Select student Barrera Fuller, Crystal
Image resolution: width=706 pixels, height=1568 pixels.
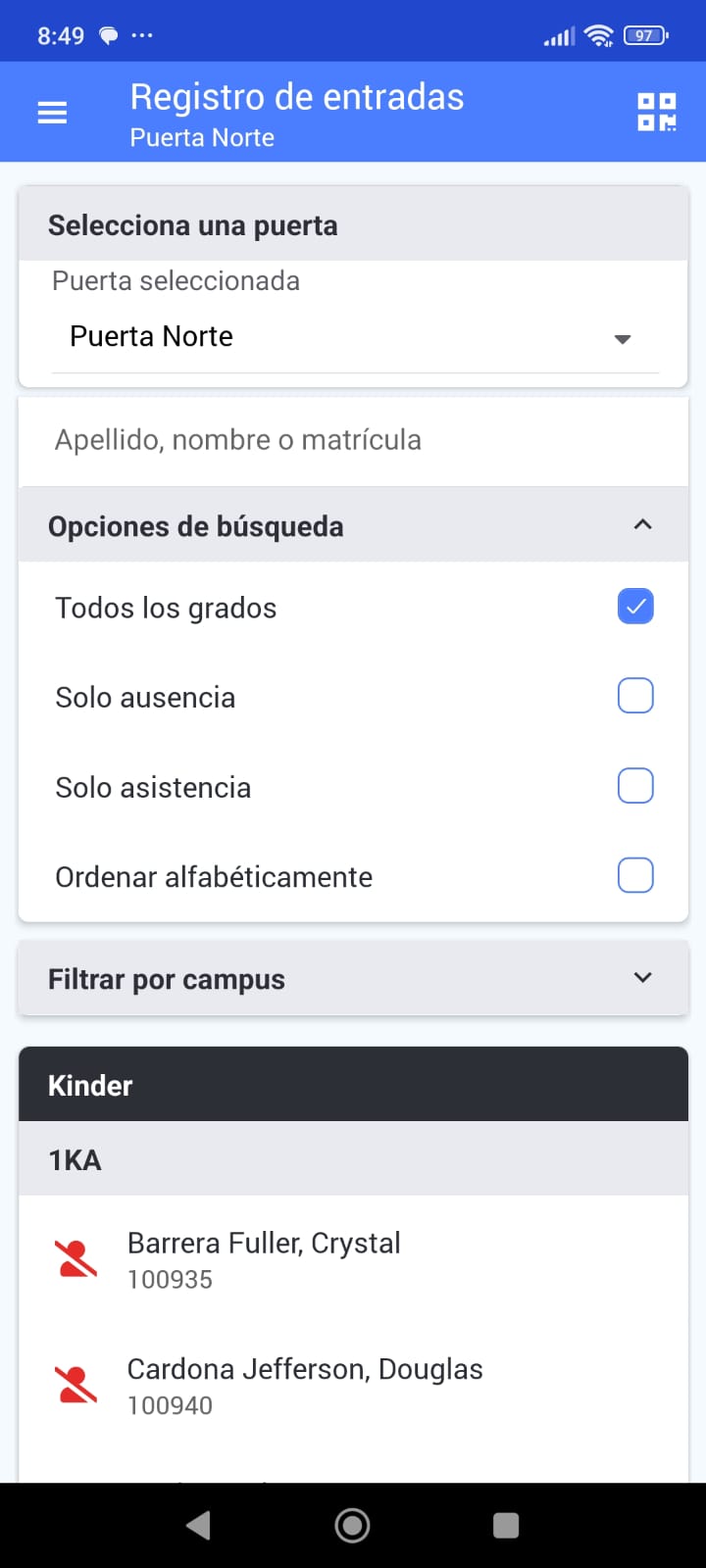(x=354, y=1259)
